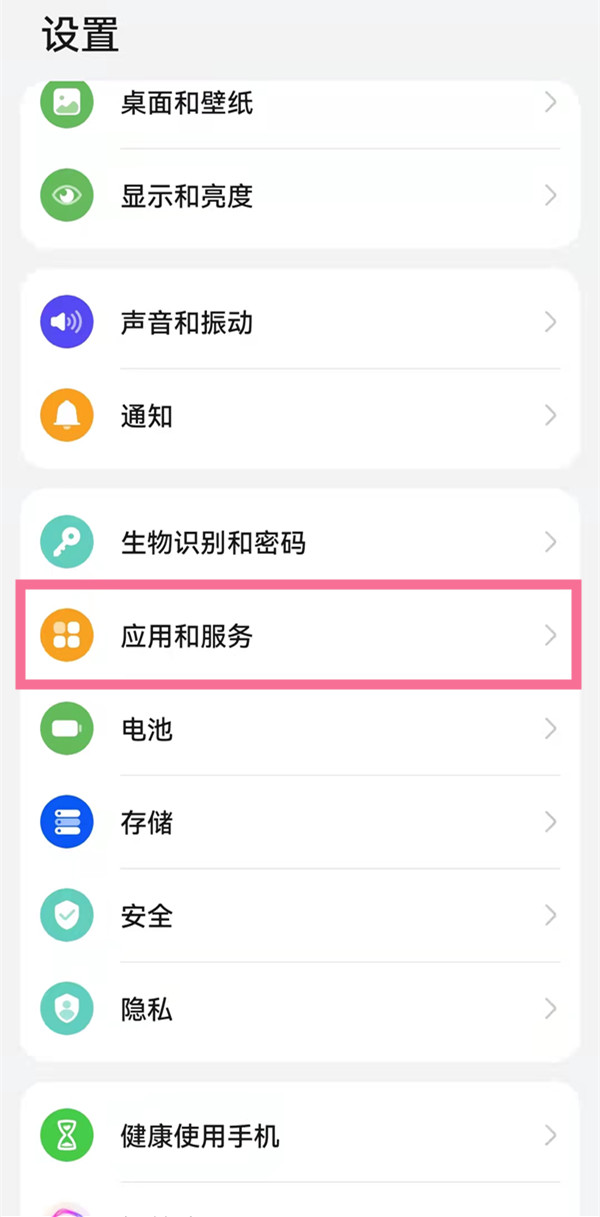The width and height of the screenshot is (600, 1217).
Task: Open 电池 settings
Action: point(300,729)
